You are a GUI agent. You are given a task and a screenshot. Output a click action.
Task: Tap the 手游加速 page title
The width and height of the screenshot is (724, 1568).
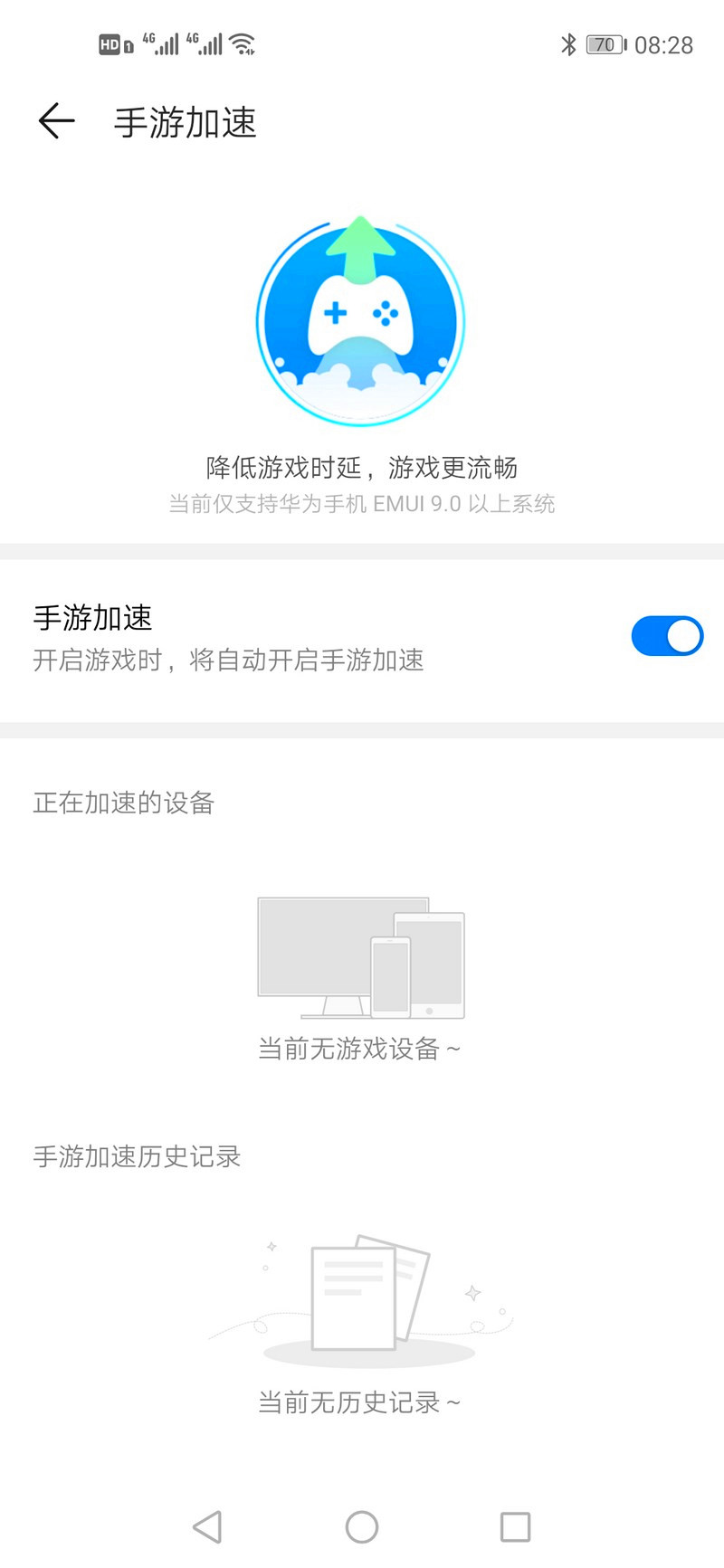(184, 122)
